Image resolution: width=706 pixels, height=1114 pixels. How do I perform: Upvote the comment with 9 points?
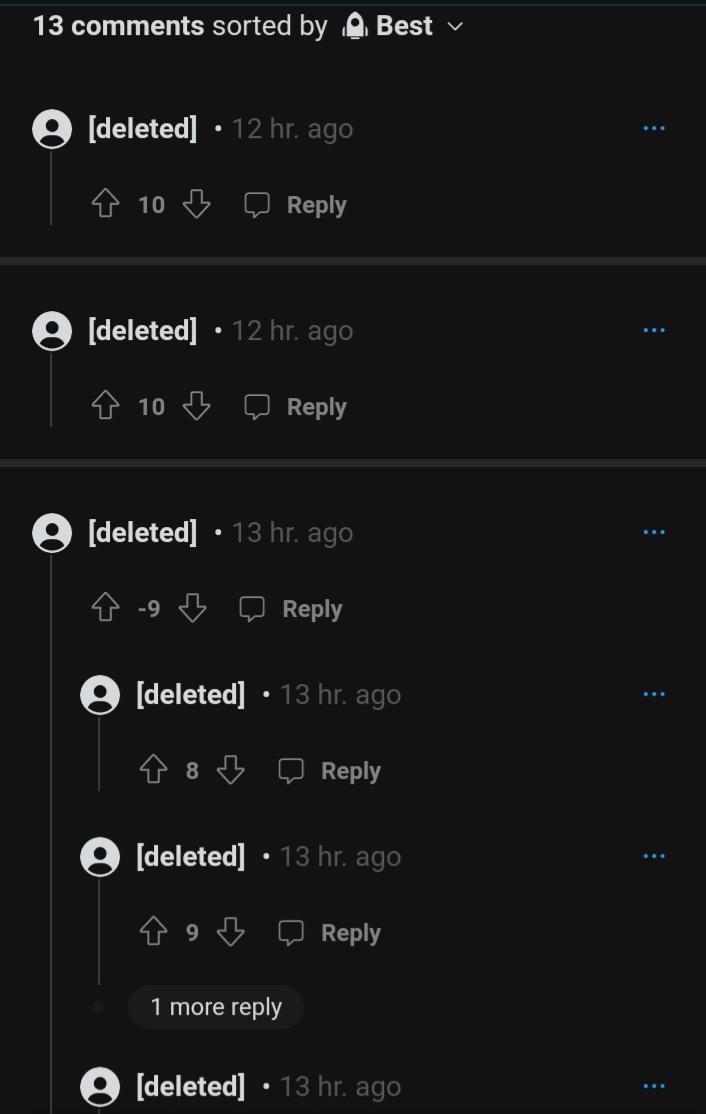click(x=153, y=932)
